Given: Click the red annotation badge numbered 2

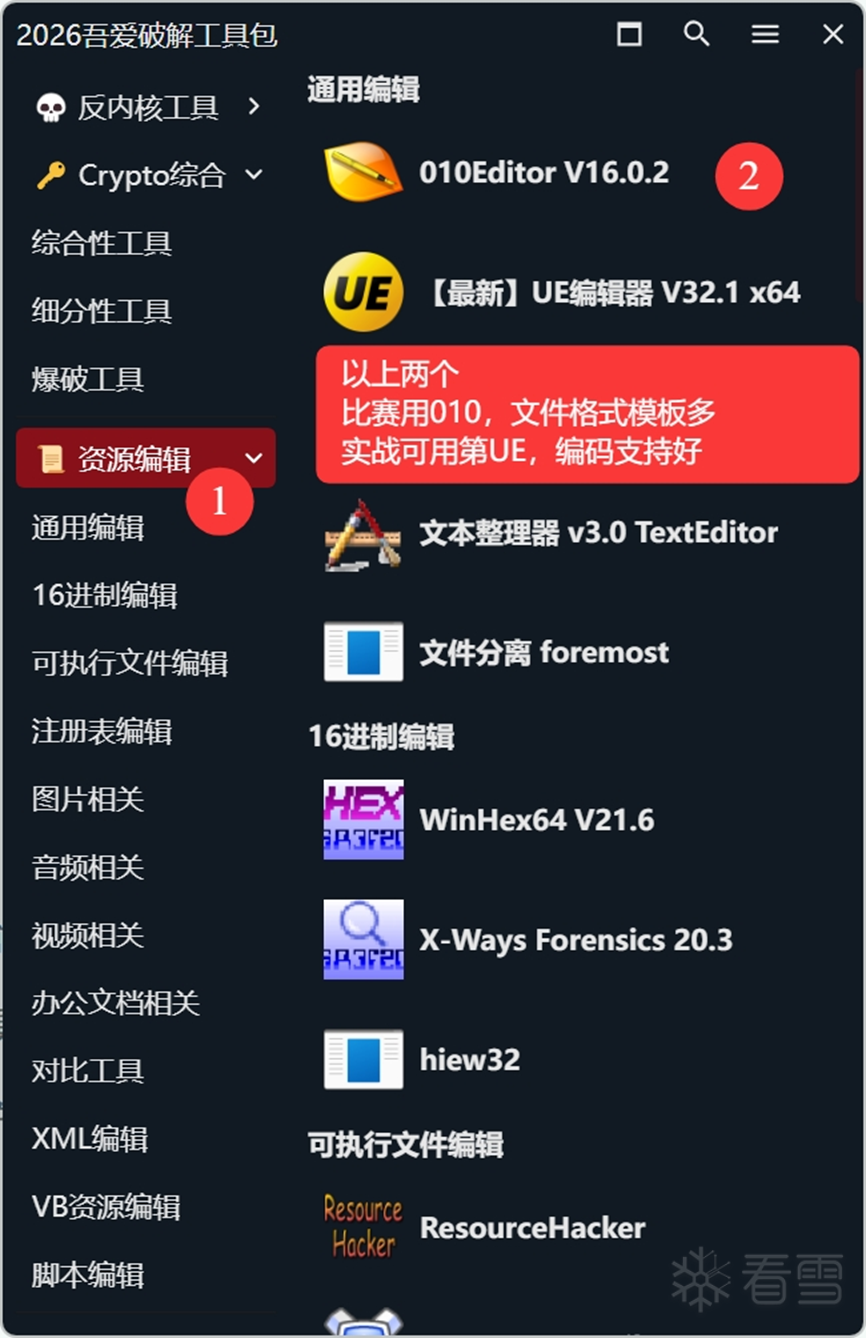Looking at the screenshot, I should point(748,176).
